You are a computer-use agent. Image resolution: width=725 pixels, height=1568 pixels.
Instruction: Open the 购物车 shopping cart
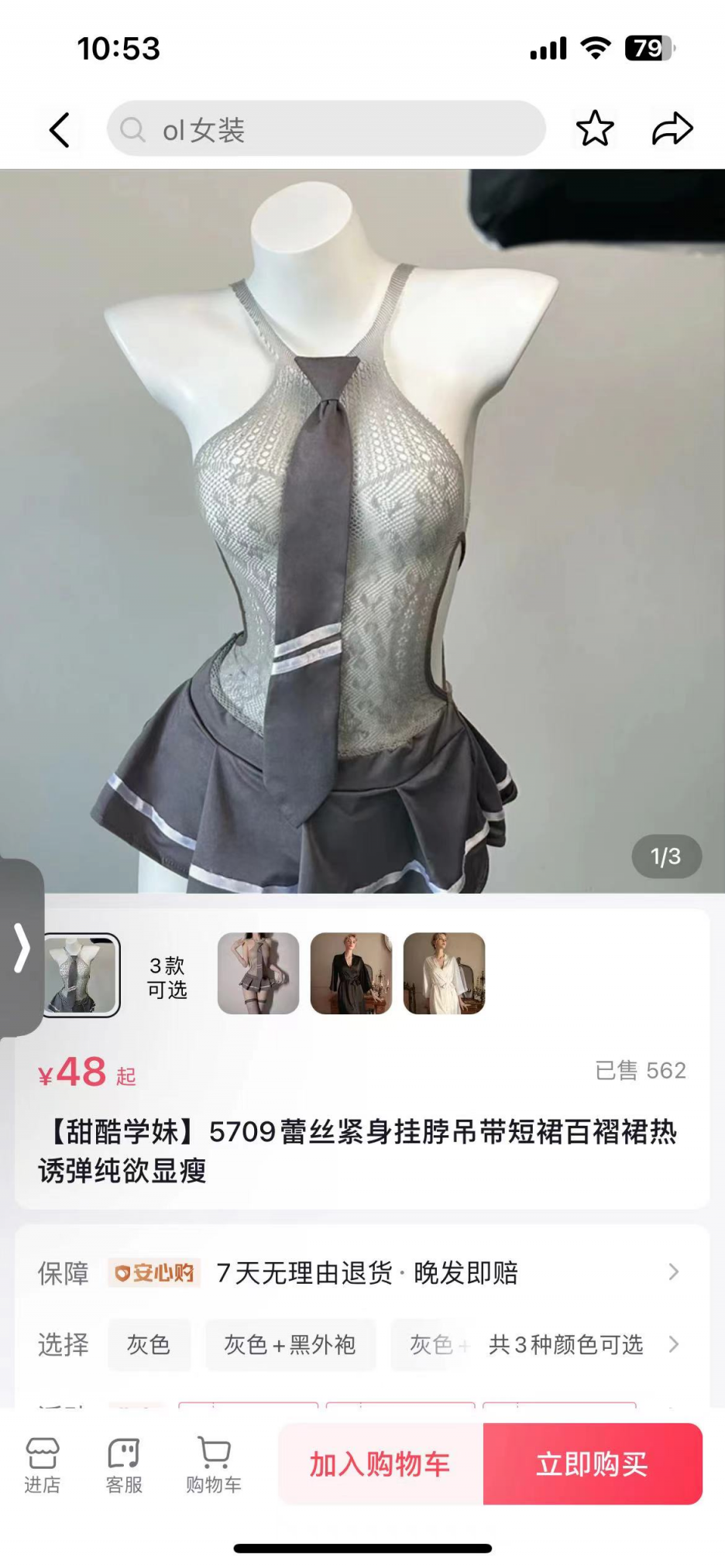[214, 1463]
